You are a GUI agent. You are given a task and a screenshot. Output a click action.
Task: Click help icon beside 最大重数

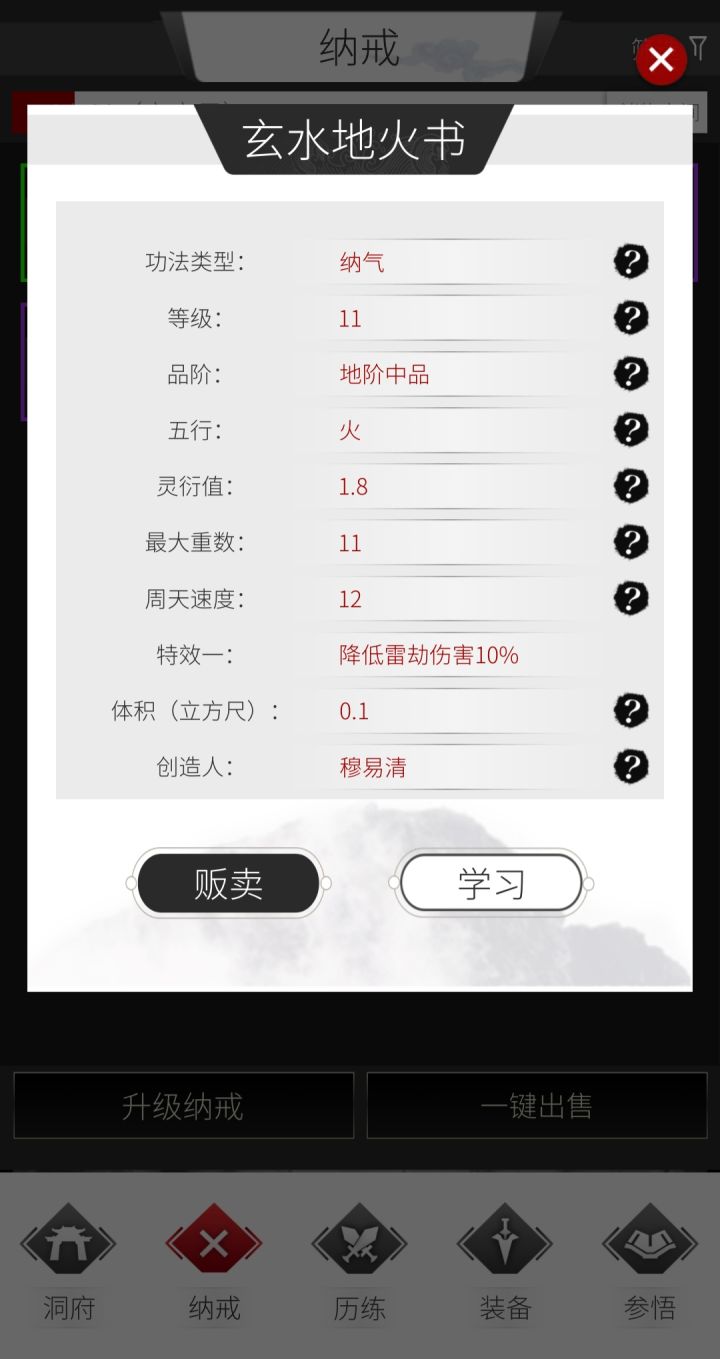pos(629,542)
